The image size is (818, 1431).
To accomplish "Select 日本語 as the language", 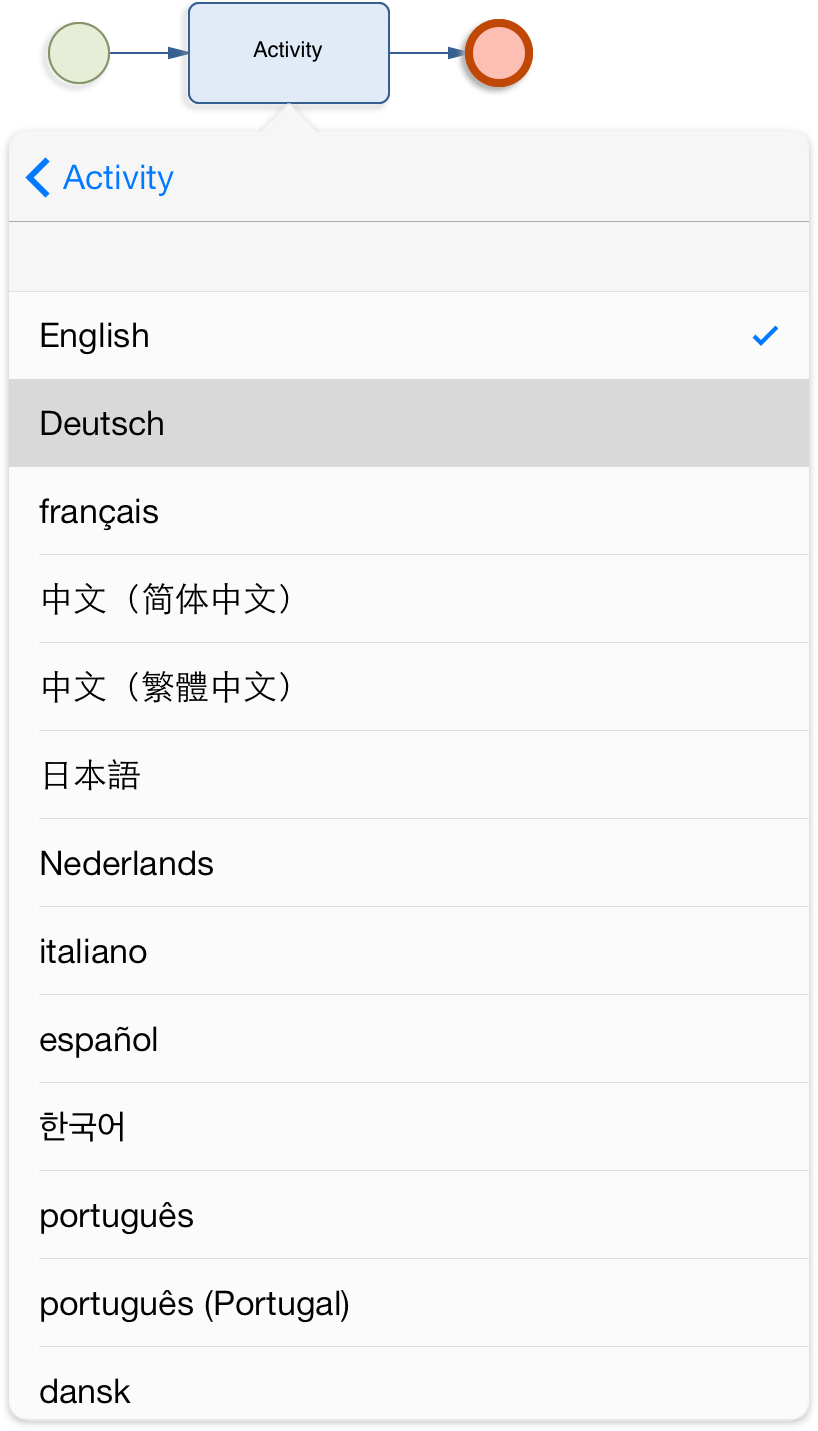I will [409, 775].
